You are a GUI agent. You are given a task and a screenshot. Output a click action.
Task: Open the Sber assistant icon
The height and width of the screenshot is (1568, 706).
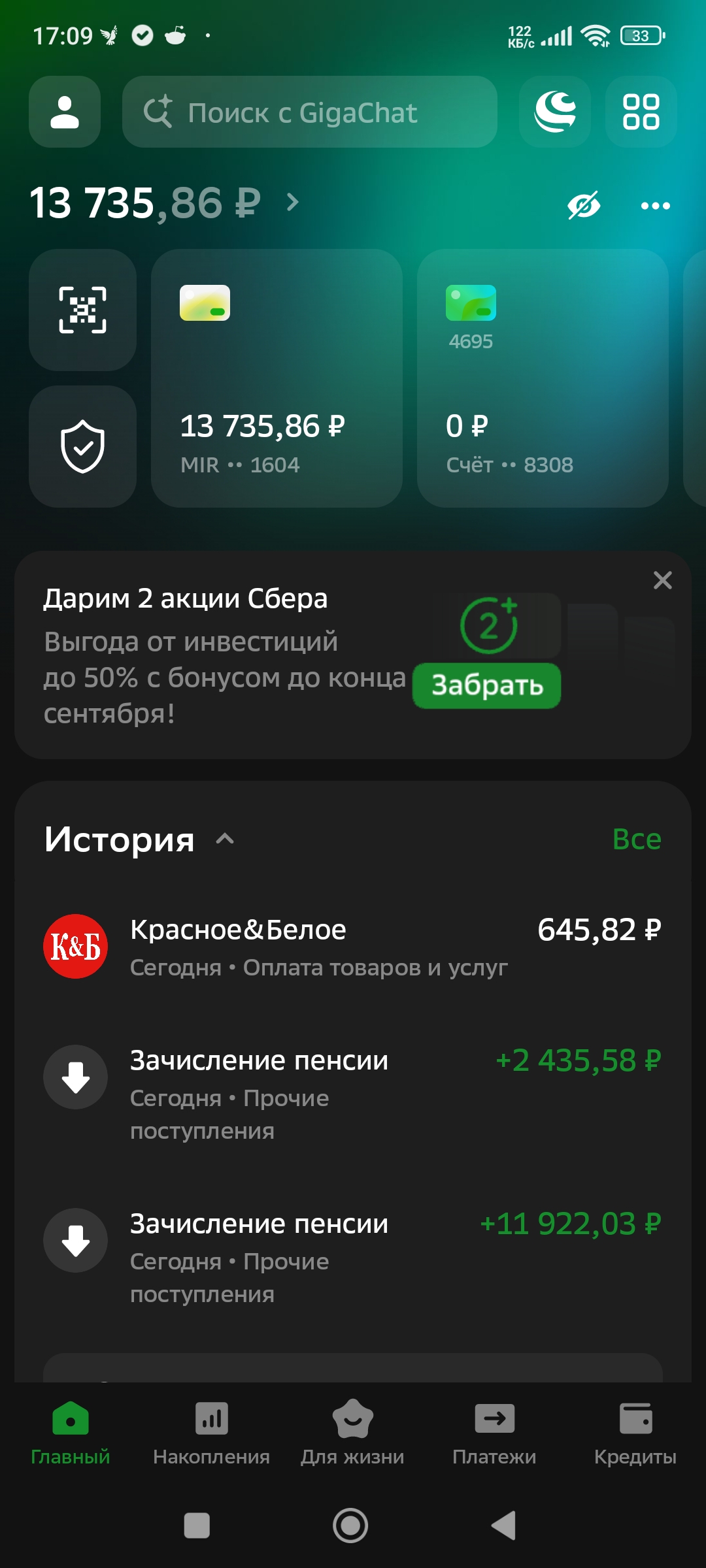(x=554, y=112)
